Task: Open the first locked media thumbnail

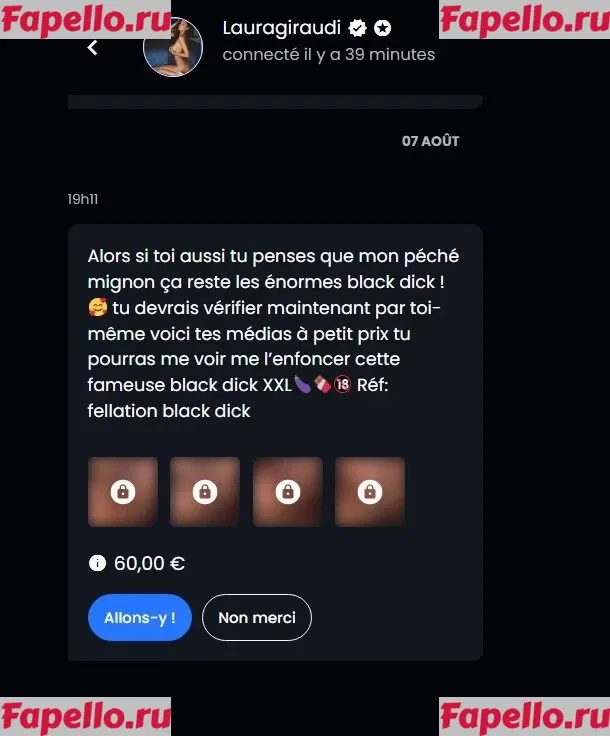Action: [123, 492]
